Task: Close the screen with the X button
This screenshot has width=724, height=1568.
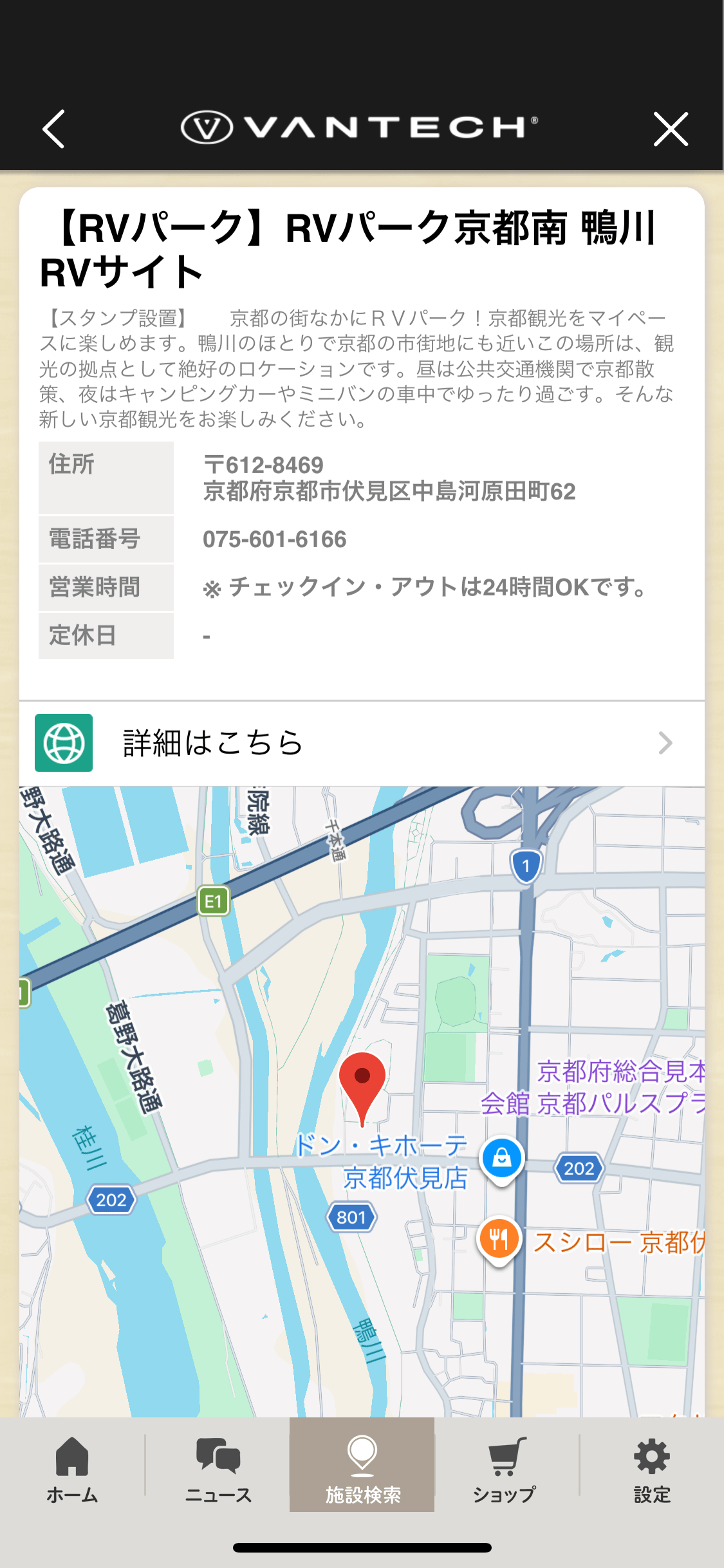Action: pyautogui.click(x=671, y=128)
